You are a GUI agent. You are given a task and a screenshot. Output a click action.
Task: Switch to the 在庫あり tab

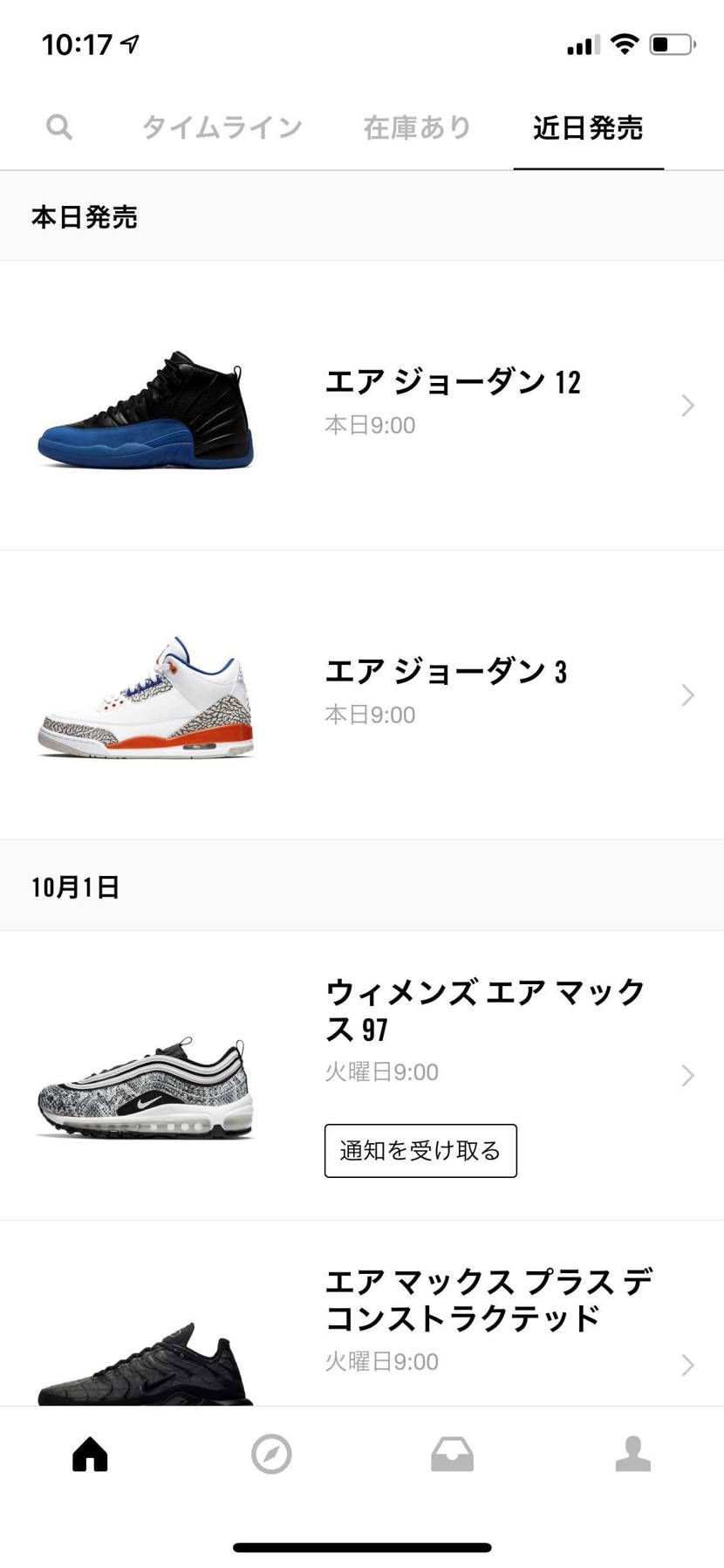[x=417, y=127]
